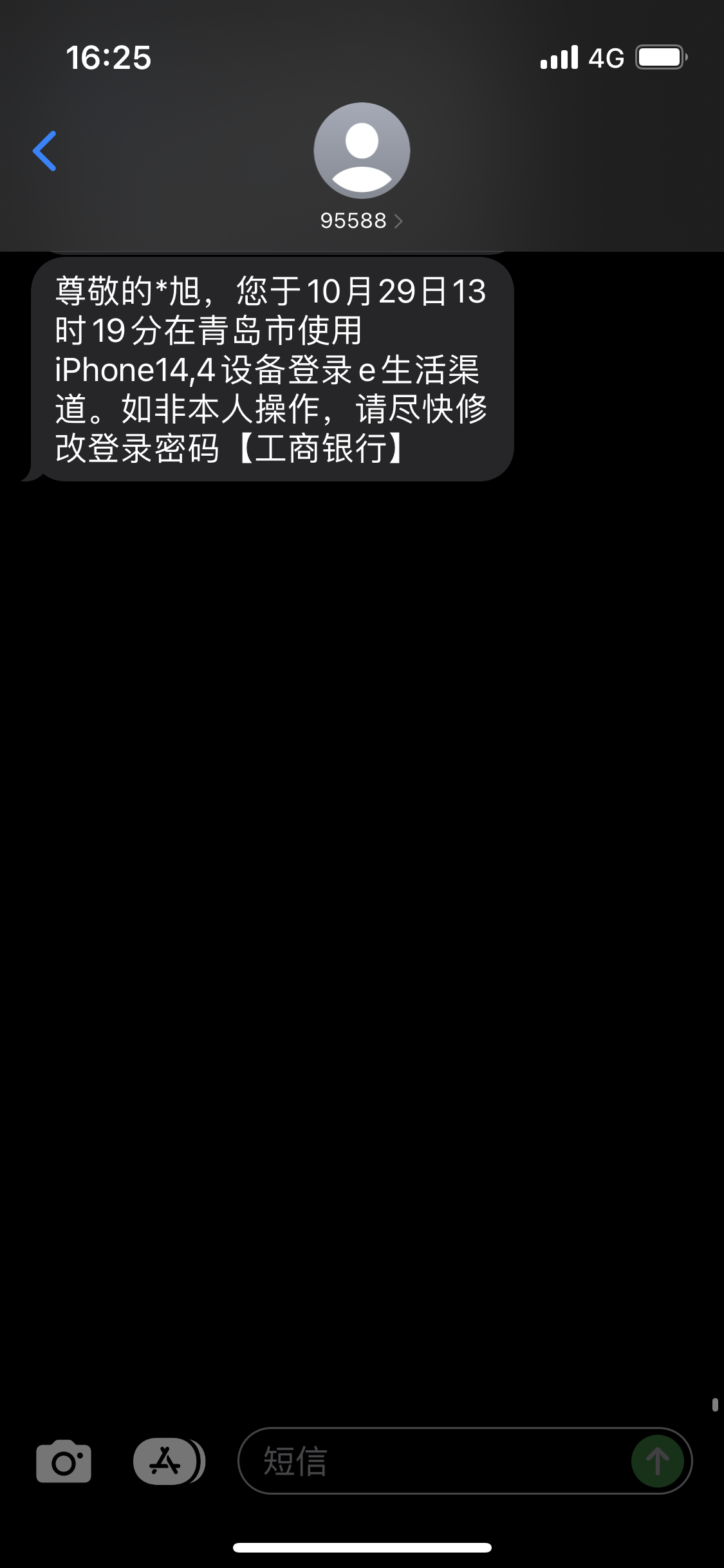This screenshot has width=724, height=1568.
Task: Open the camera to attach a photo
Action: click(64, 1461)
